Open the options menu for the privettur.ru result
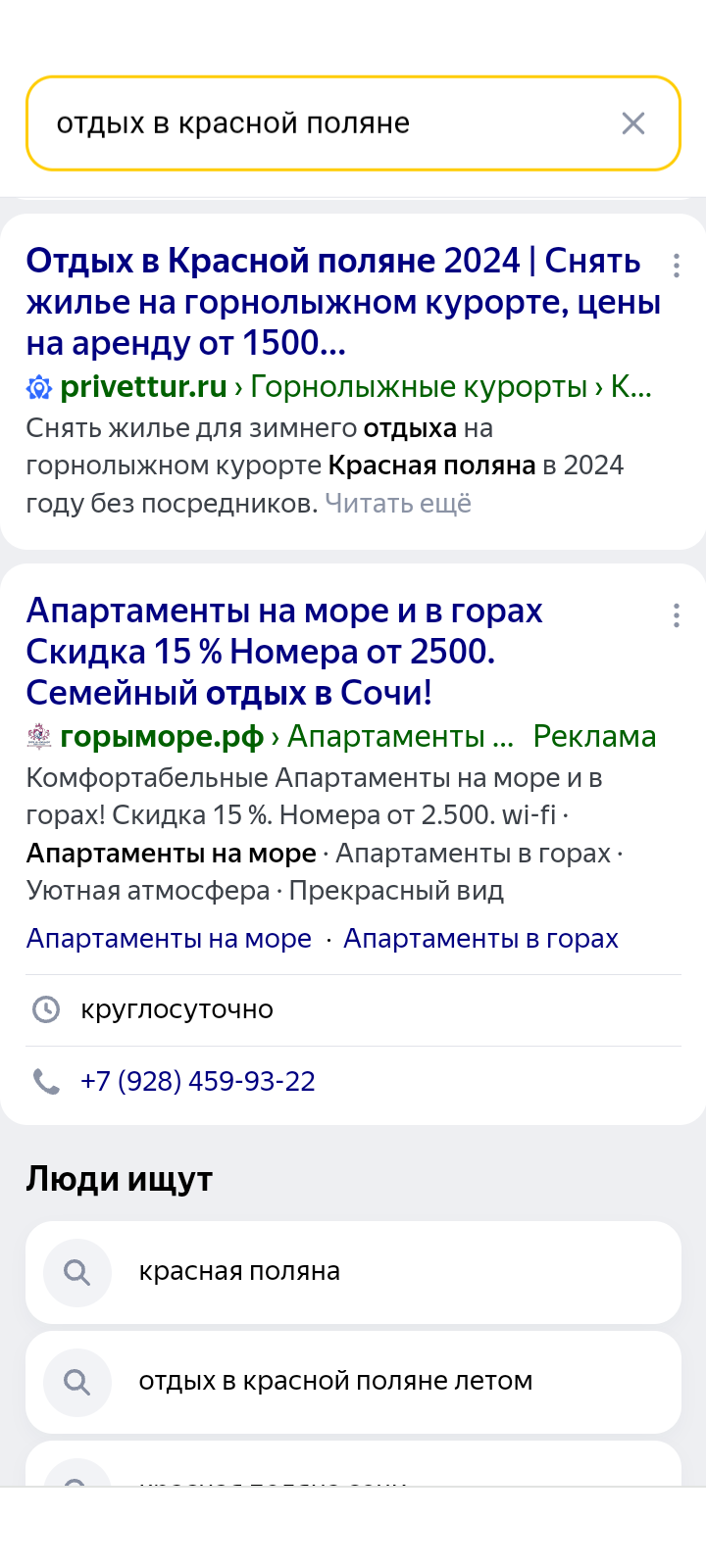 677,266
